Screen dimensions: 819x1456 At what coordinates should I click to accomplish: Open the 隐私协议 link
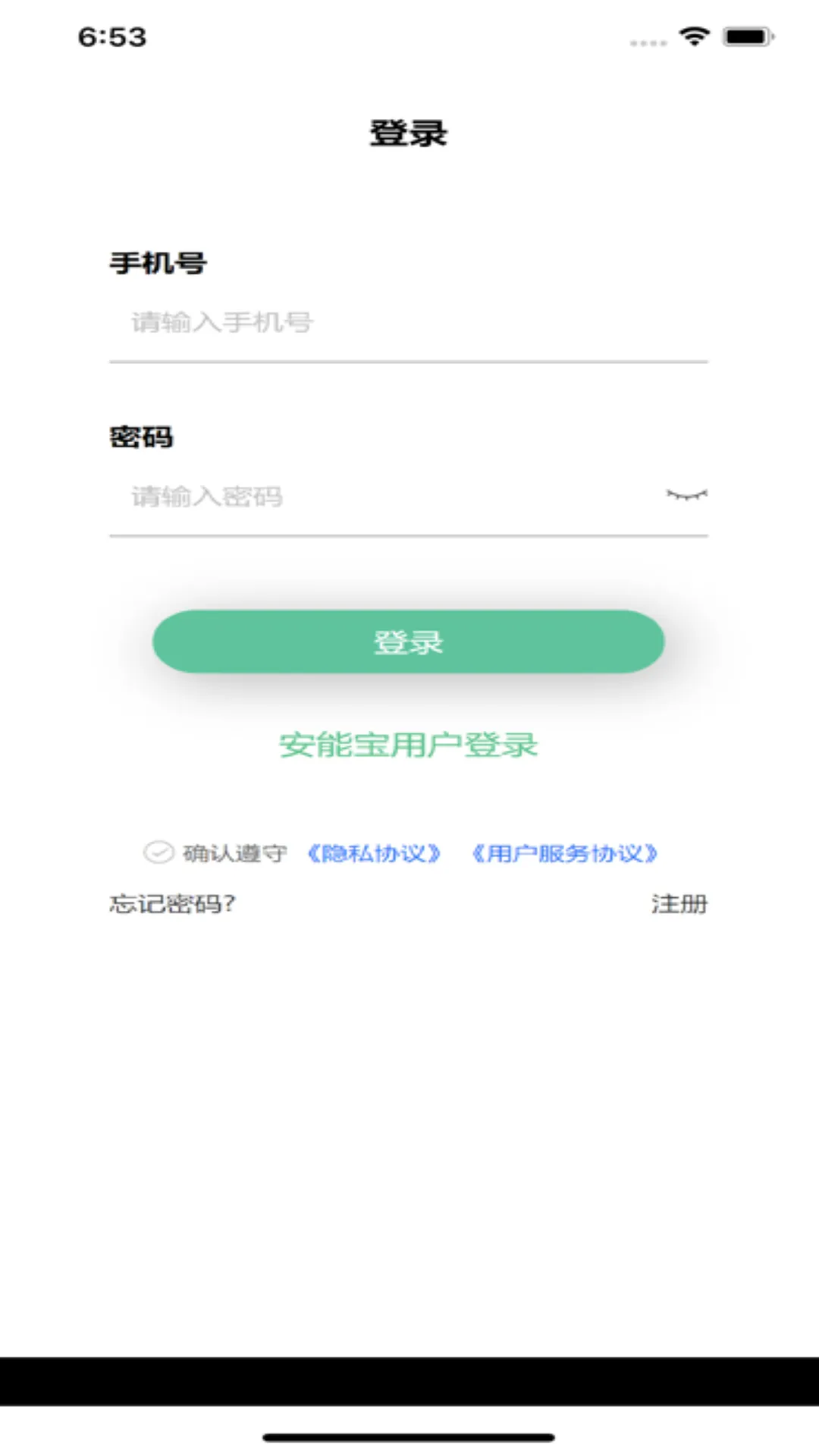tap(374, 853)
